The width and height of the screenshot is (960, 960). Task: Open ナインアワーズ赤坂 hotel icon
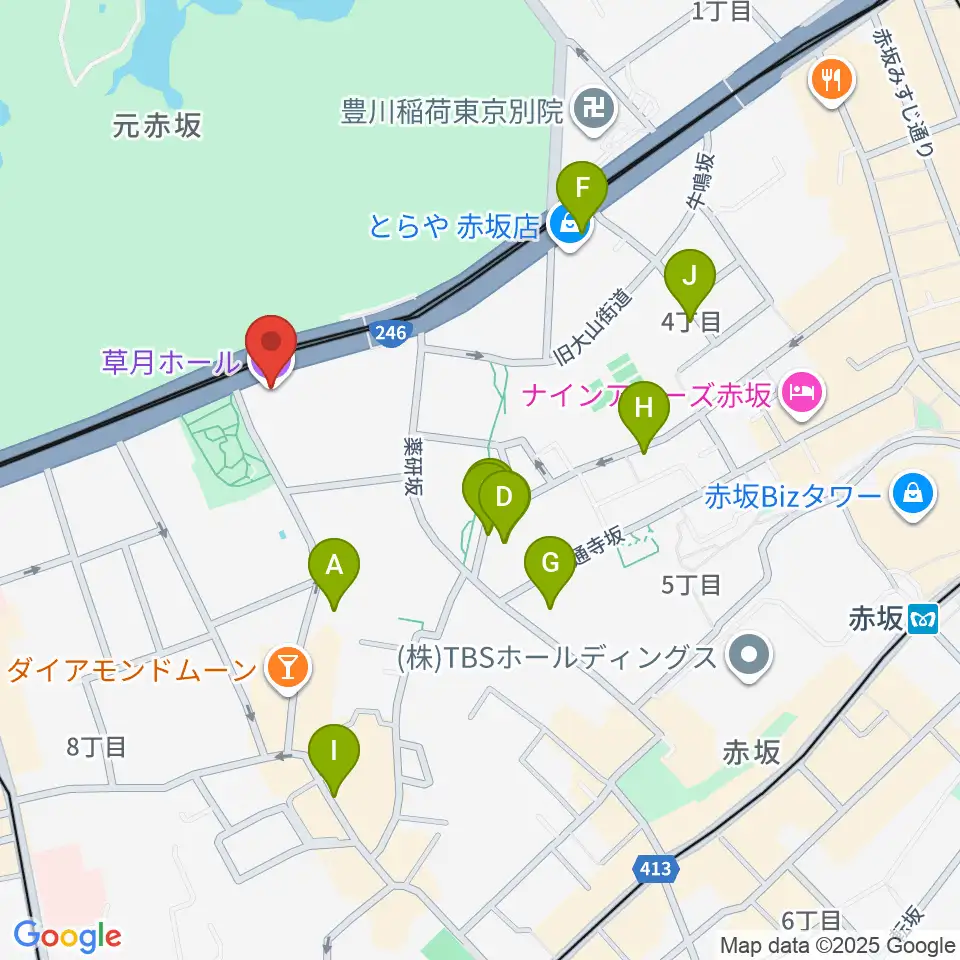coord(801,394)
